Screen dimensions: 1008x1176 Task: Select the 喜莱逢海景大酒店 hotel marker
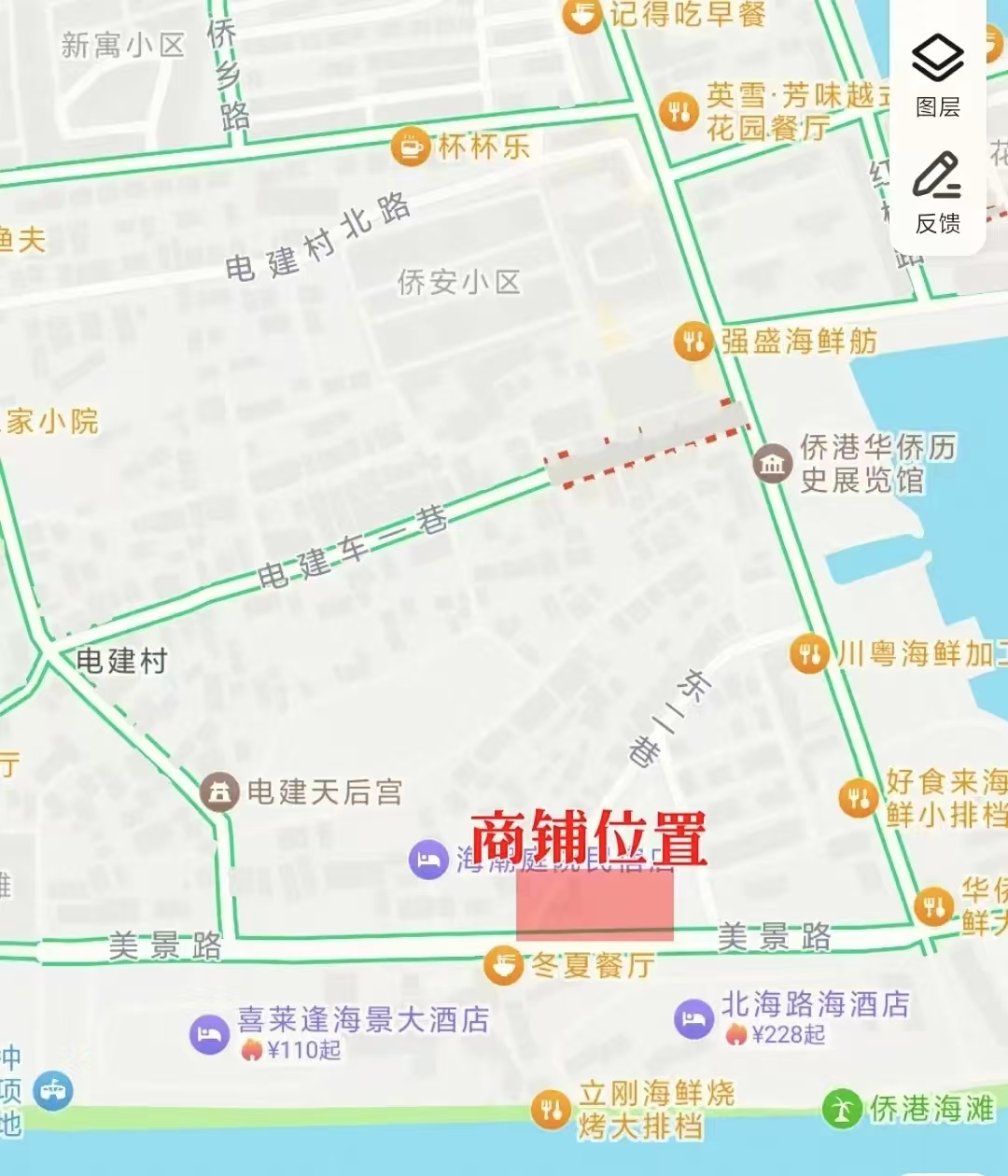coord(210,1034)
